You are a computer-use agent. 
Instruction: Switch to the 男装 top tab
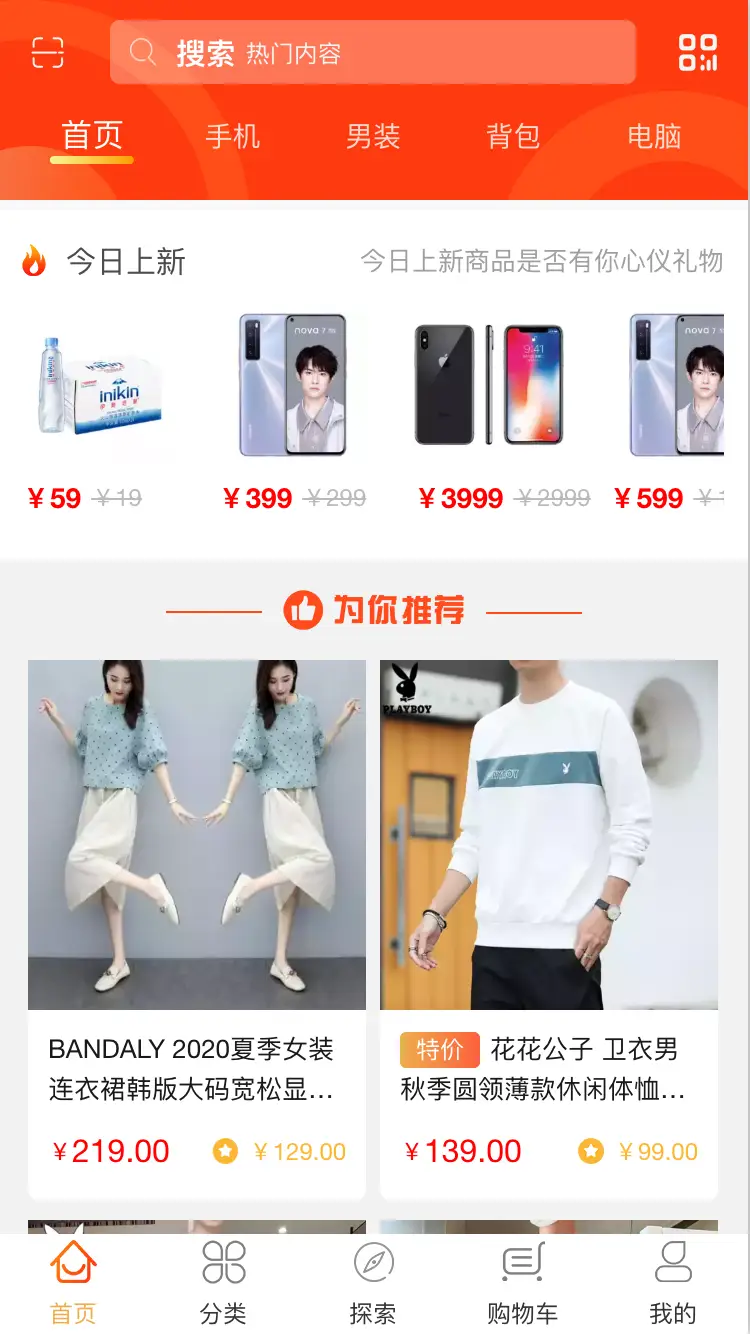(373, 136)
